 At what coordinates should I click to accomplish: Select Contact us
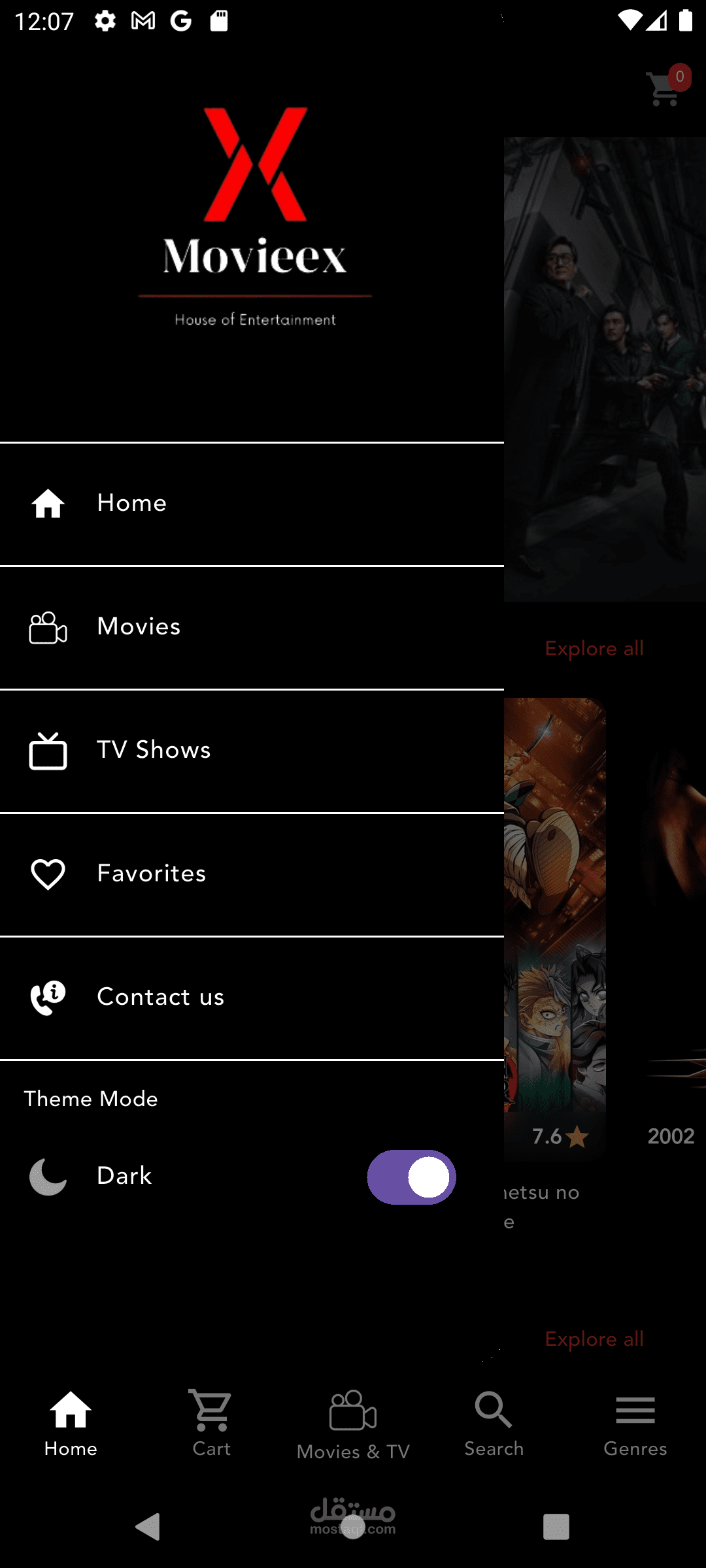click(x=252, y=998)
